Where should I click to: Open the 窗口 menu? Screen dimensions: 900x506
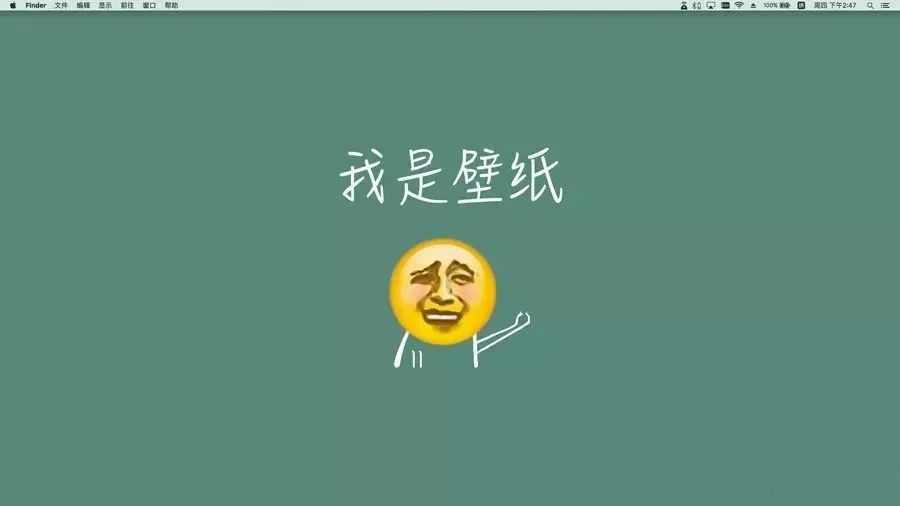[149, 5]
